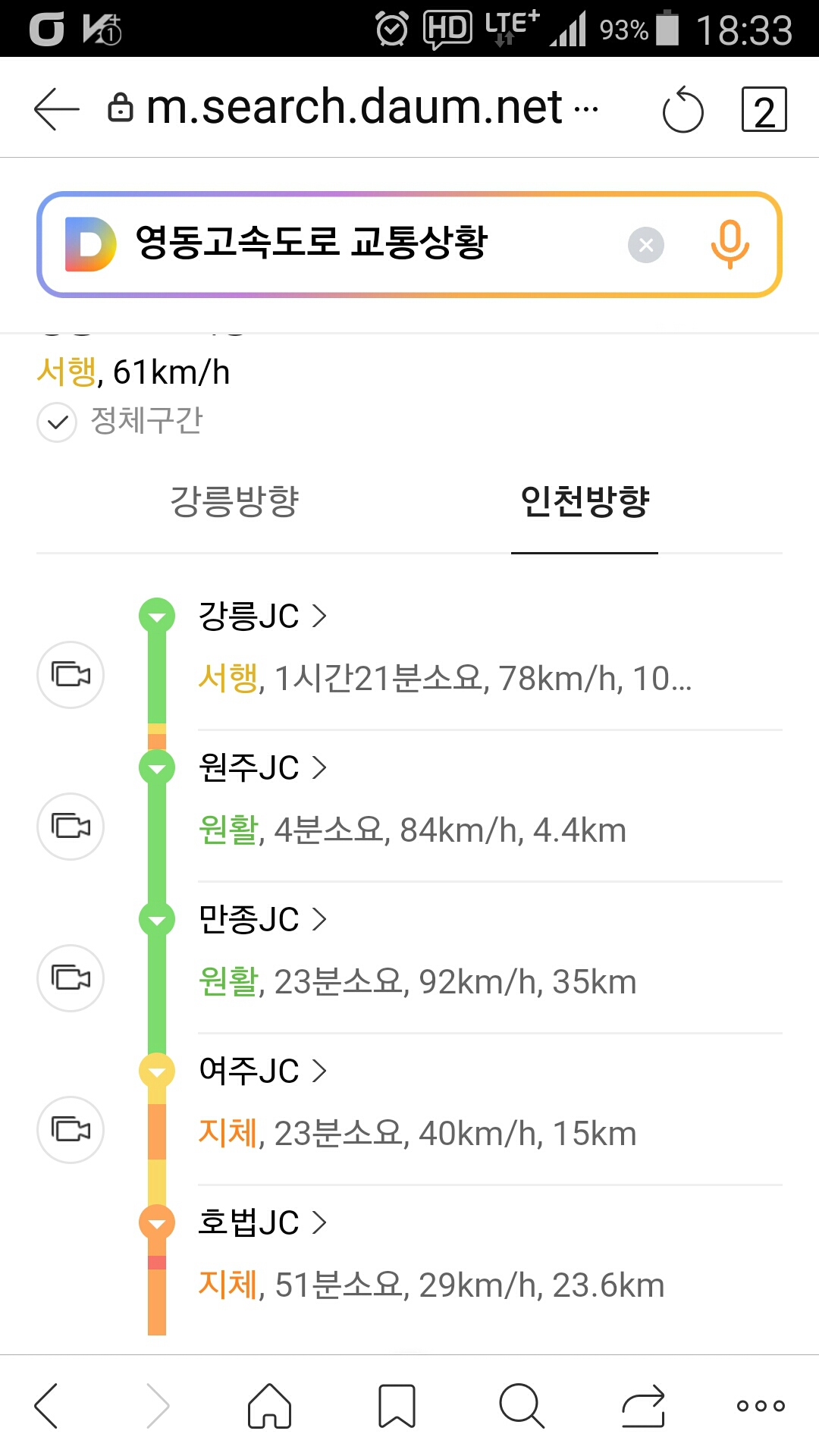Reload the current page

[682, 111]
